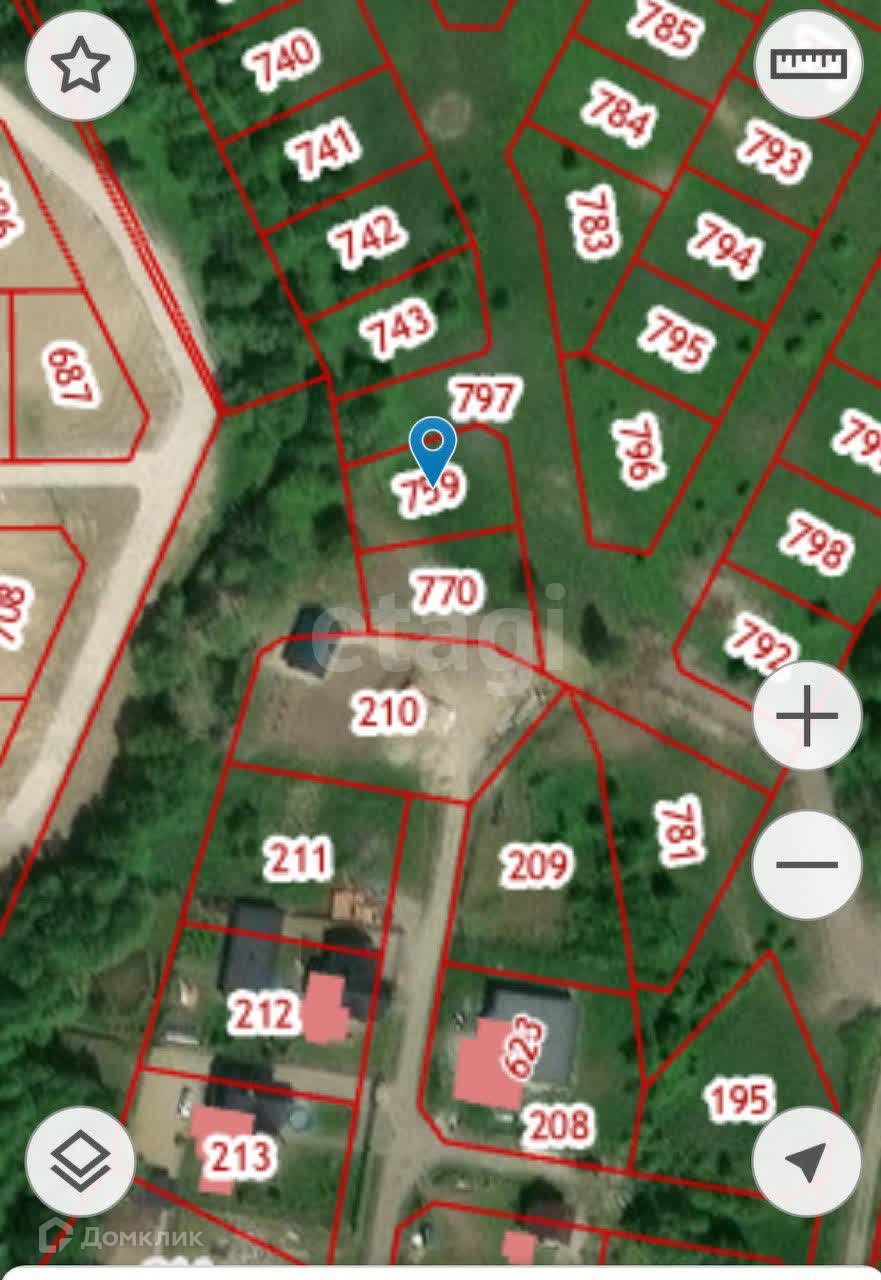Open the ruler measuring tool

pyautogui.click(x=808, y=65)
